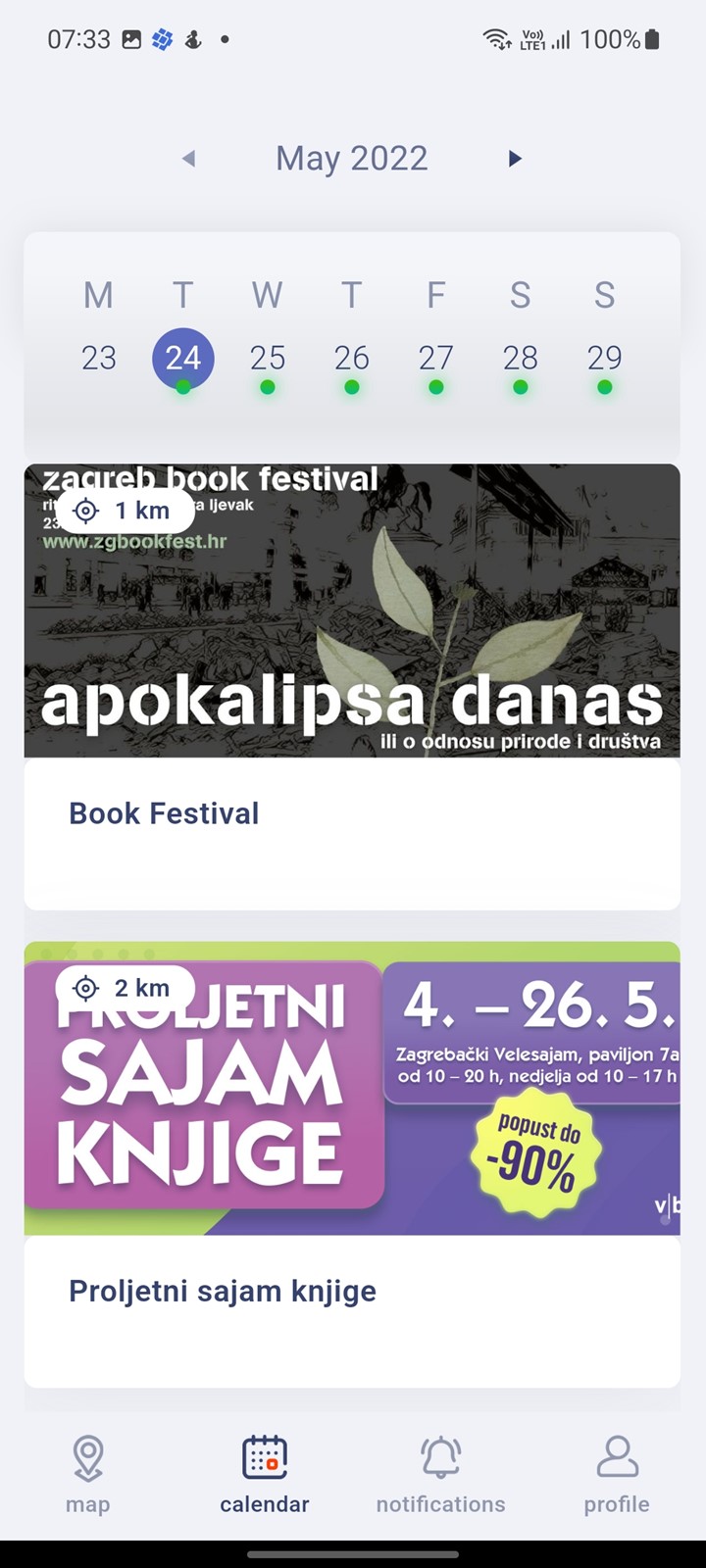The image size is (706, 1568).
Task: Open the Book Festival event card
Action: click(352, 687)
